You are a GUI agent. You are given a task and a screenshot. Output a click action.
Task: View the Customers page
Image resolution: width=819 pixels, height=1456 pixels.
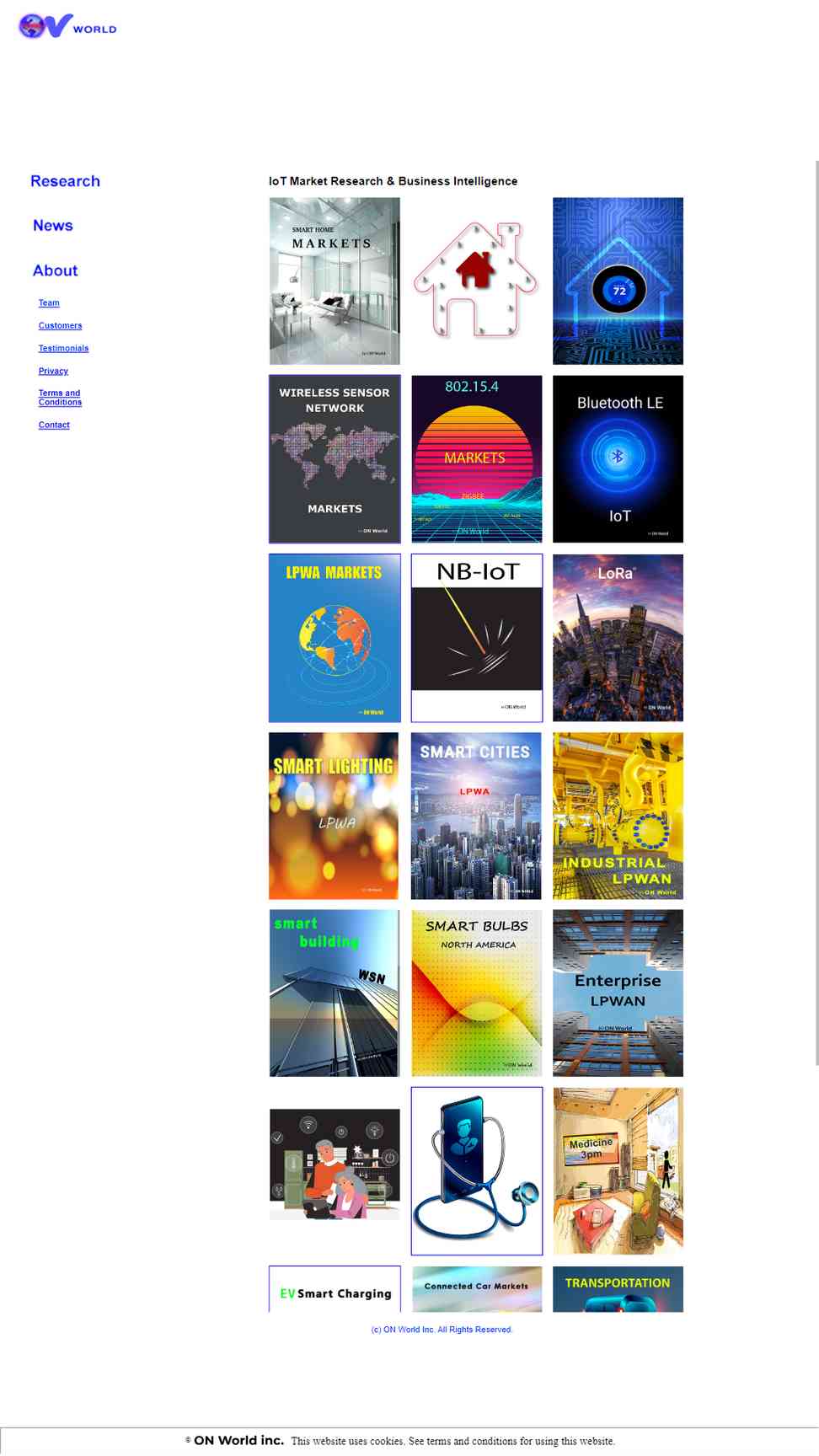pyautogui.click(x=60, y=325)
